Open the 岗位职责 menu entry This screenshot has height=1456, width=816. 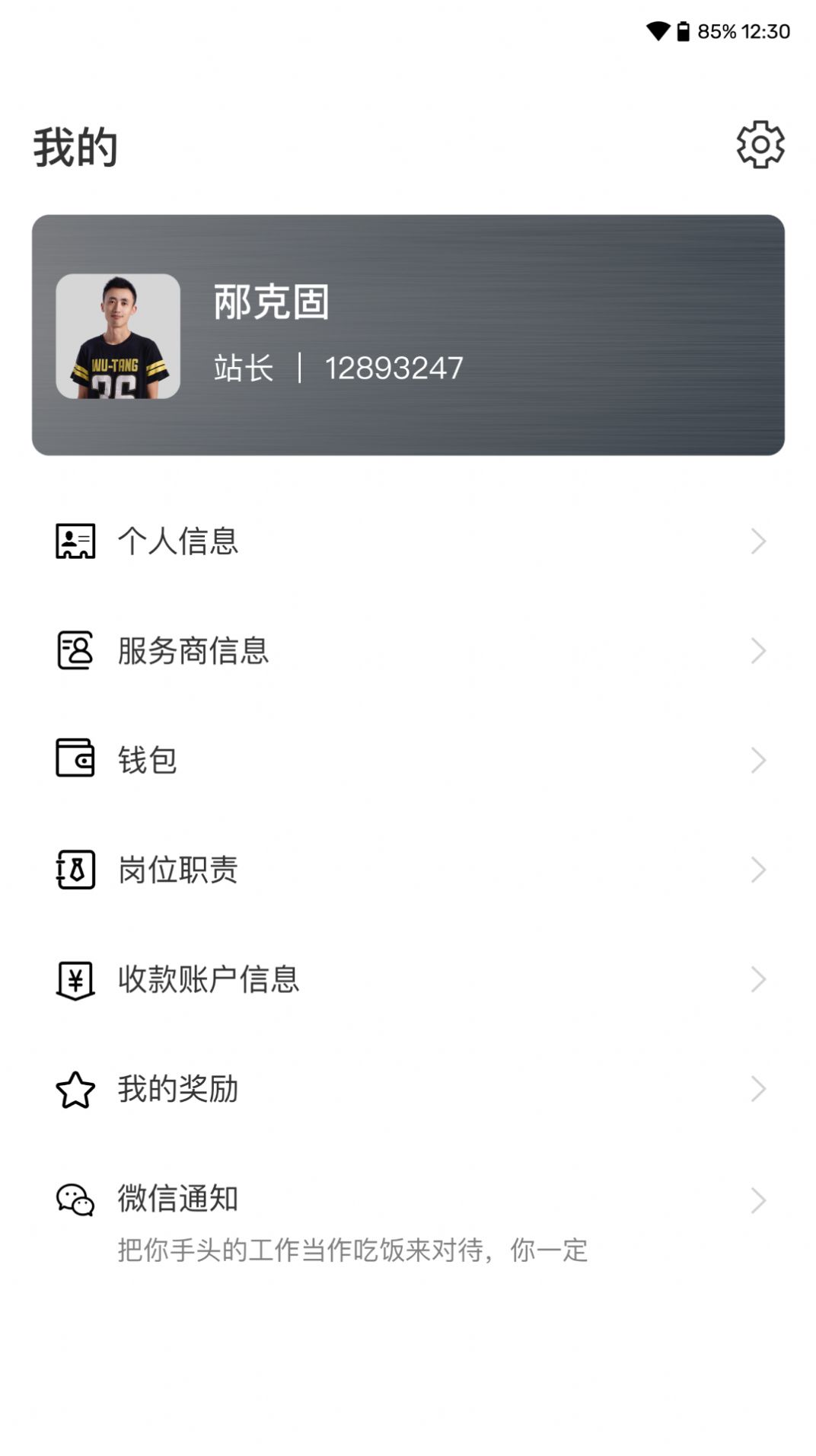(177, 869)
